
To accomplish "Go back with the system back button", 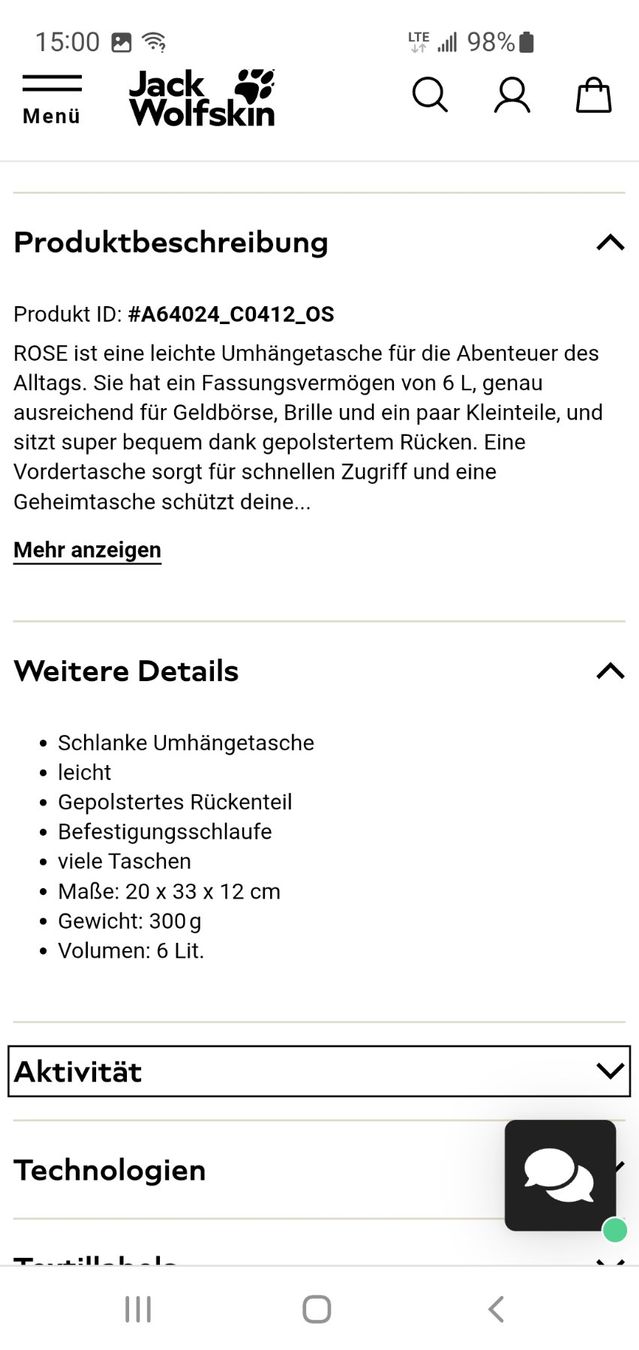I will tap(496, 1309).
